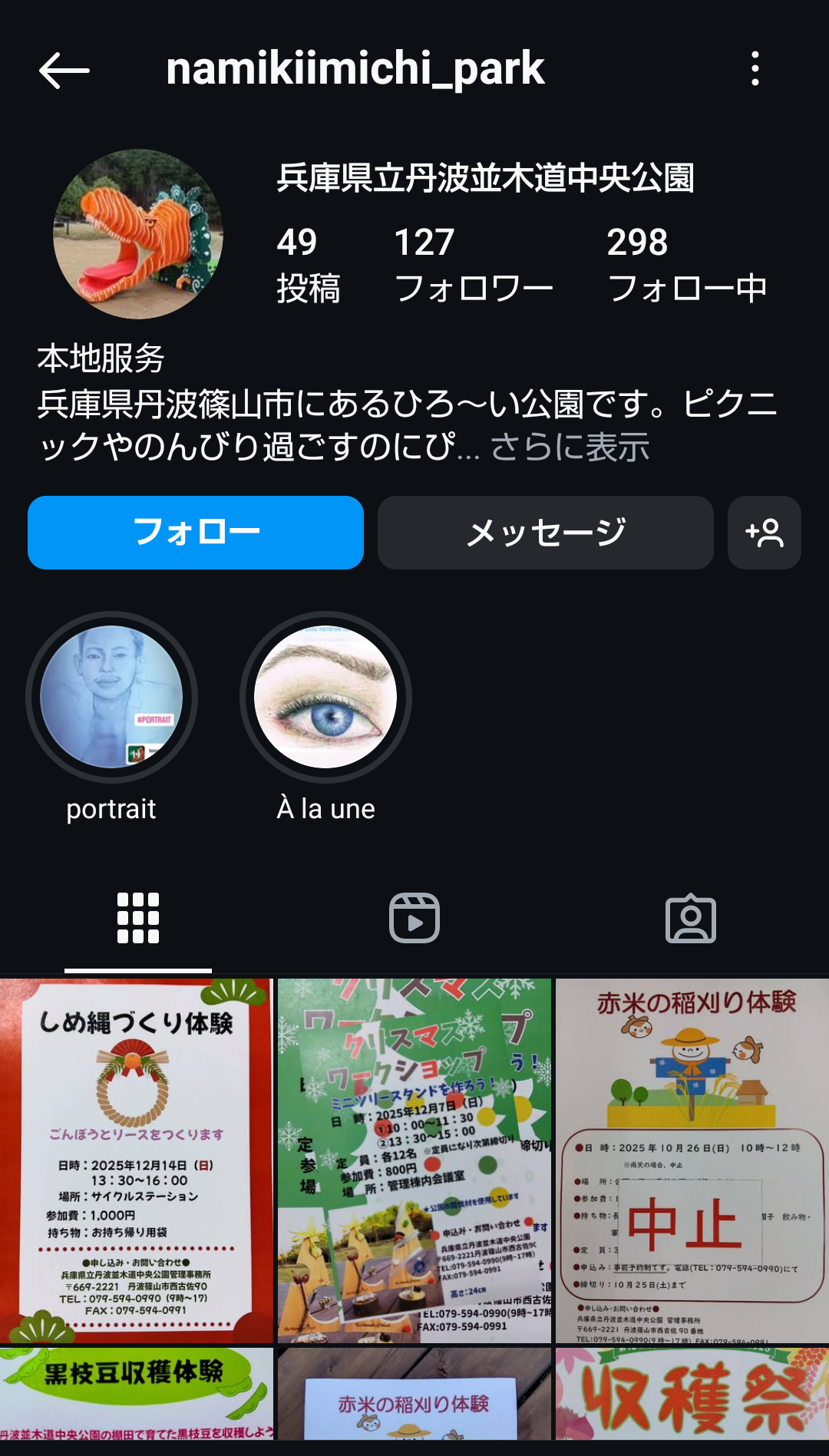Open the 赤米の稲刈り体験 中止 post
The height and width of the screenshot is (1456, 829).
pos(692,1160)
